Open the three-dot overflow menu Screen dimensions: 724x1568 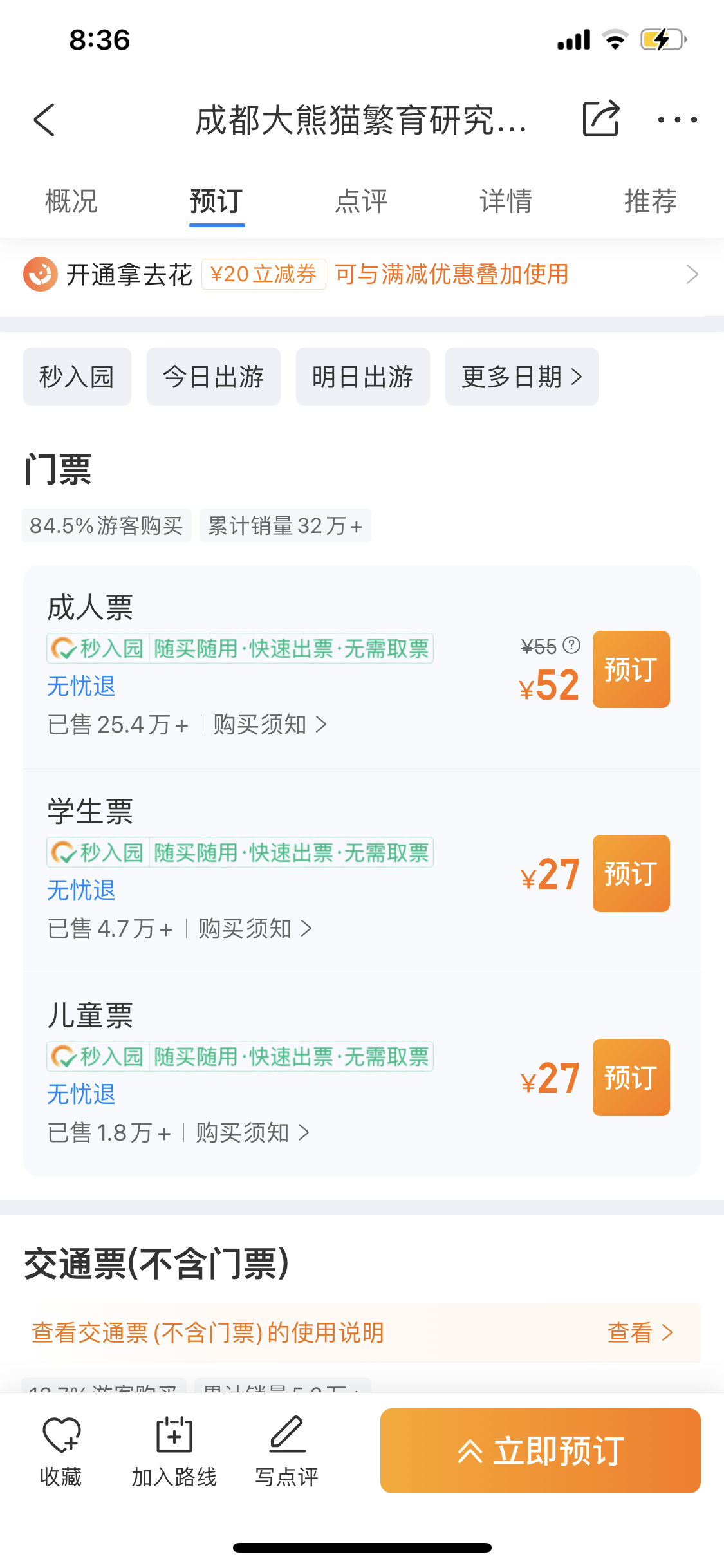677,120
